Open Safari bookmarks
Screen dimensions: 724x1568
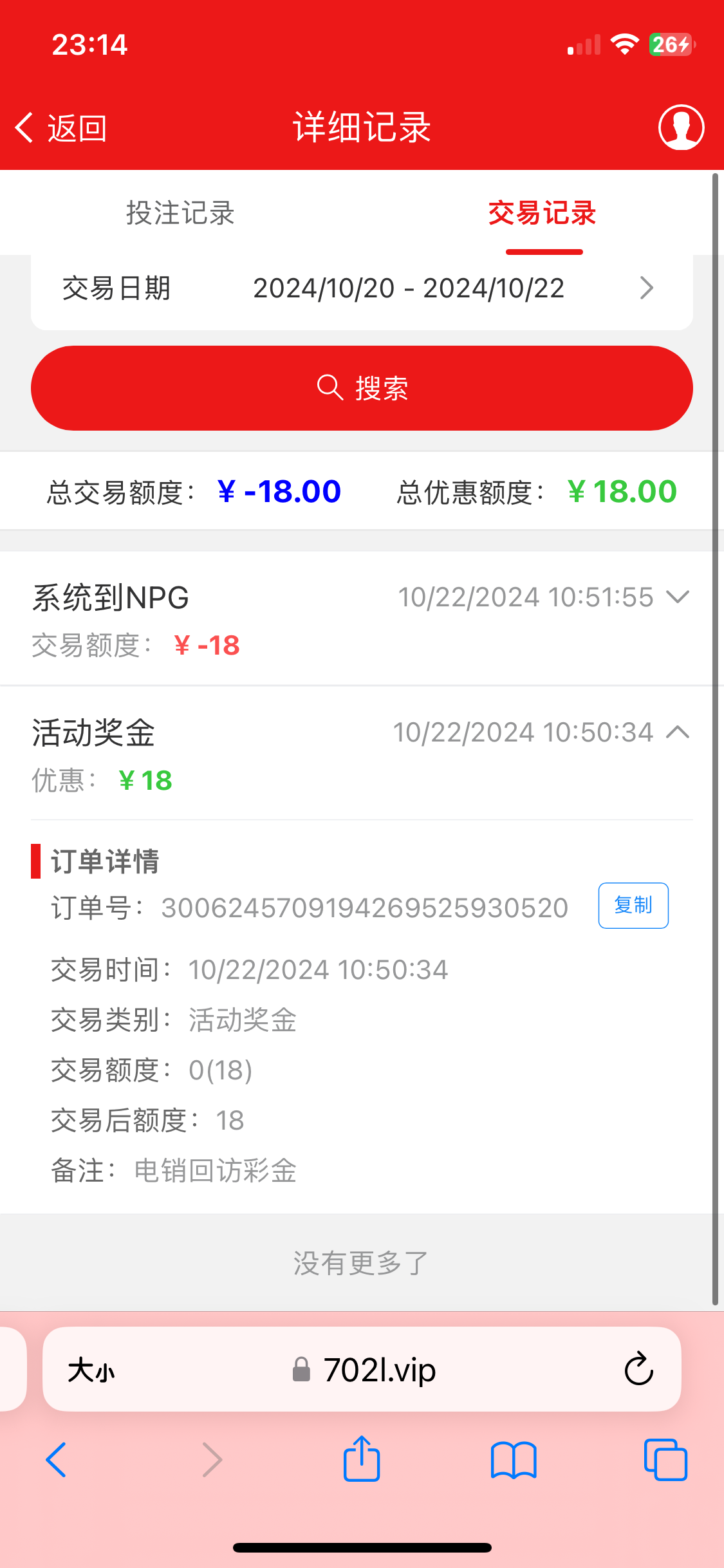[514, 1460]
